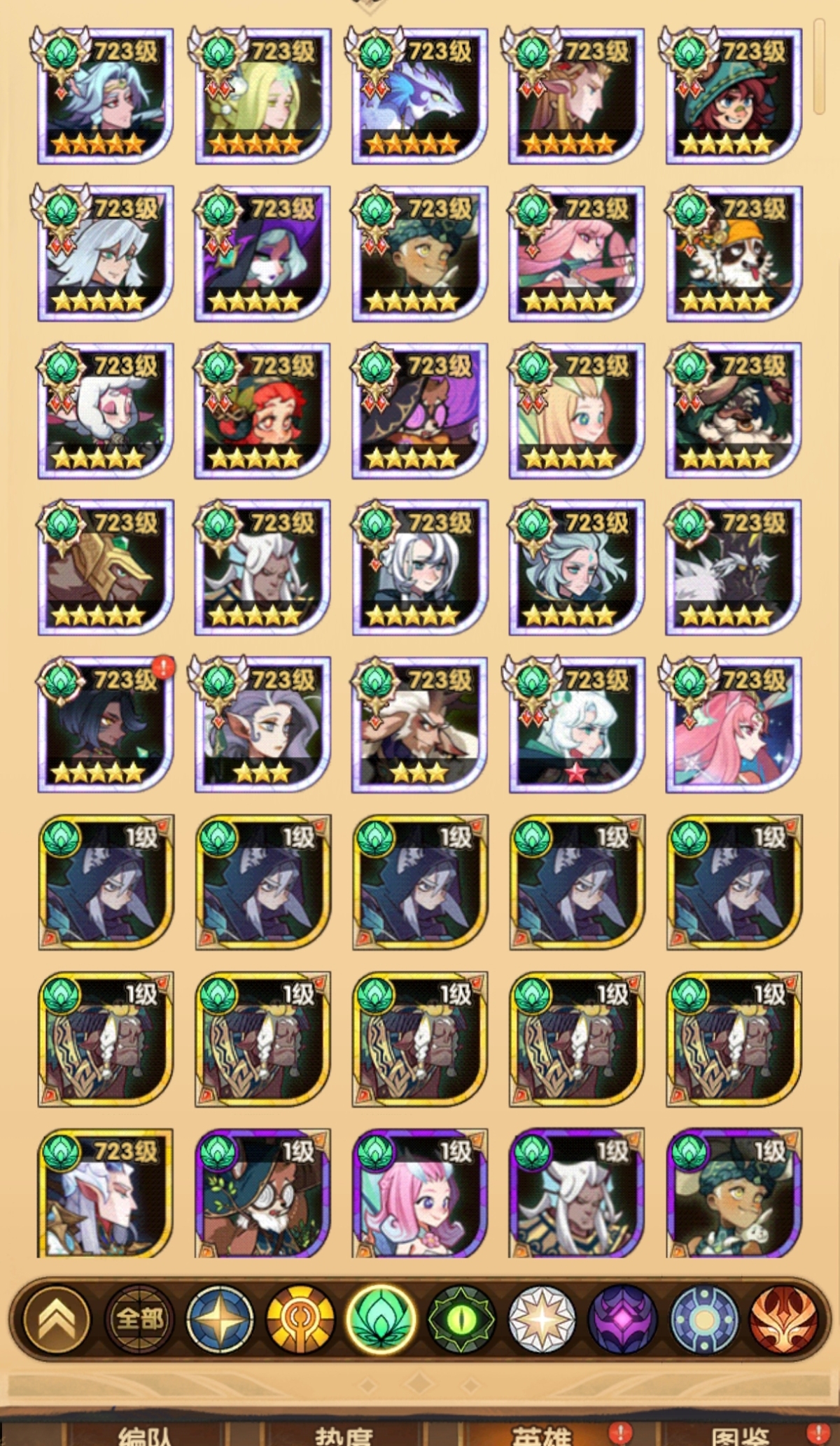Open the dog hero with orange beanie
840x1446 pixels.
pyautogui.click(x=734, y=253)
